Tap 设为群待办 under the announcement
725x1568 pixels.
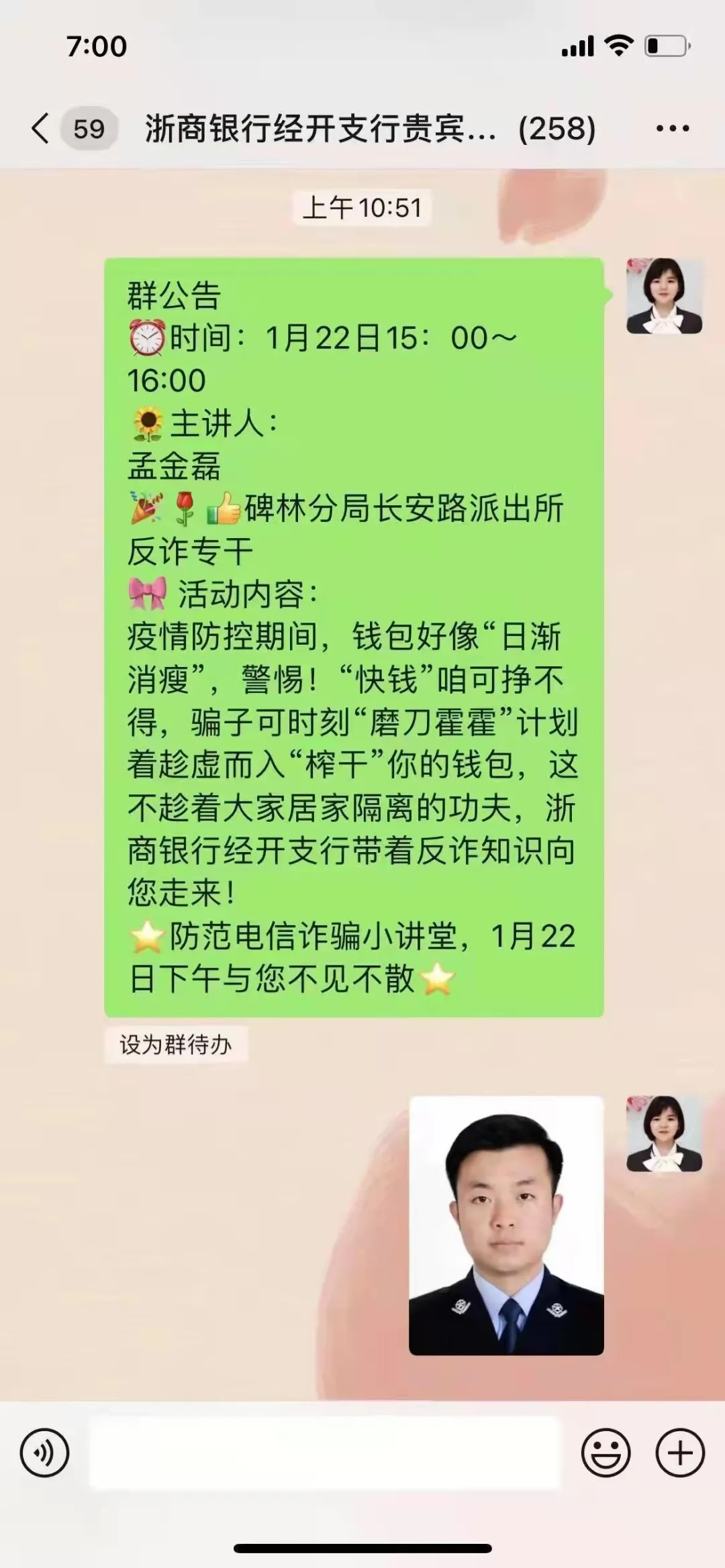coord(176,1045)
